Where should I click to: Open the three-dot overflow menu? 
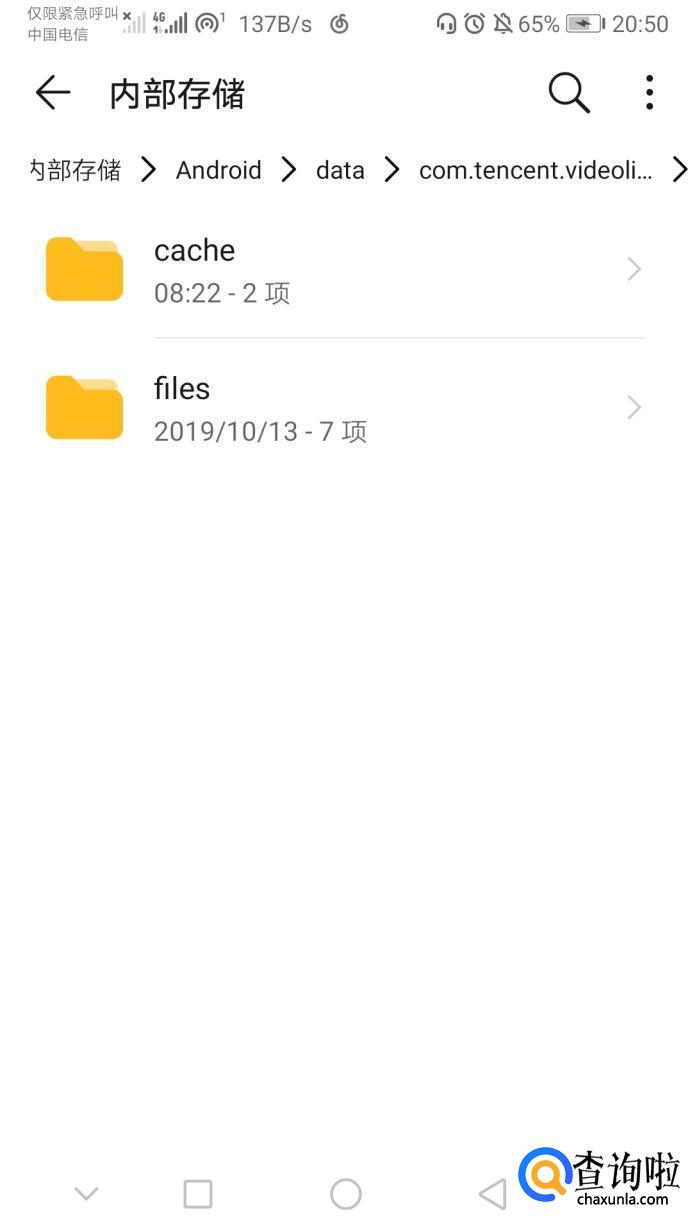point(649,93)
